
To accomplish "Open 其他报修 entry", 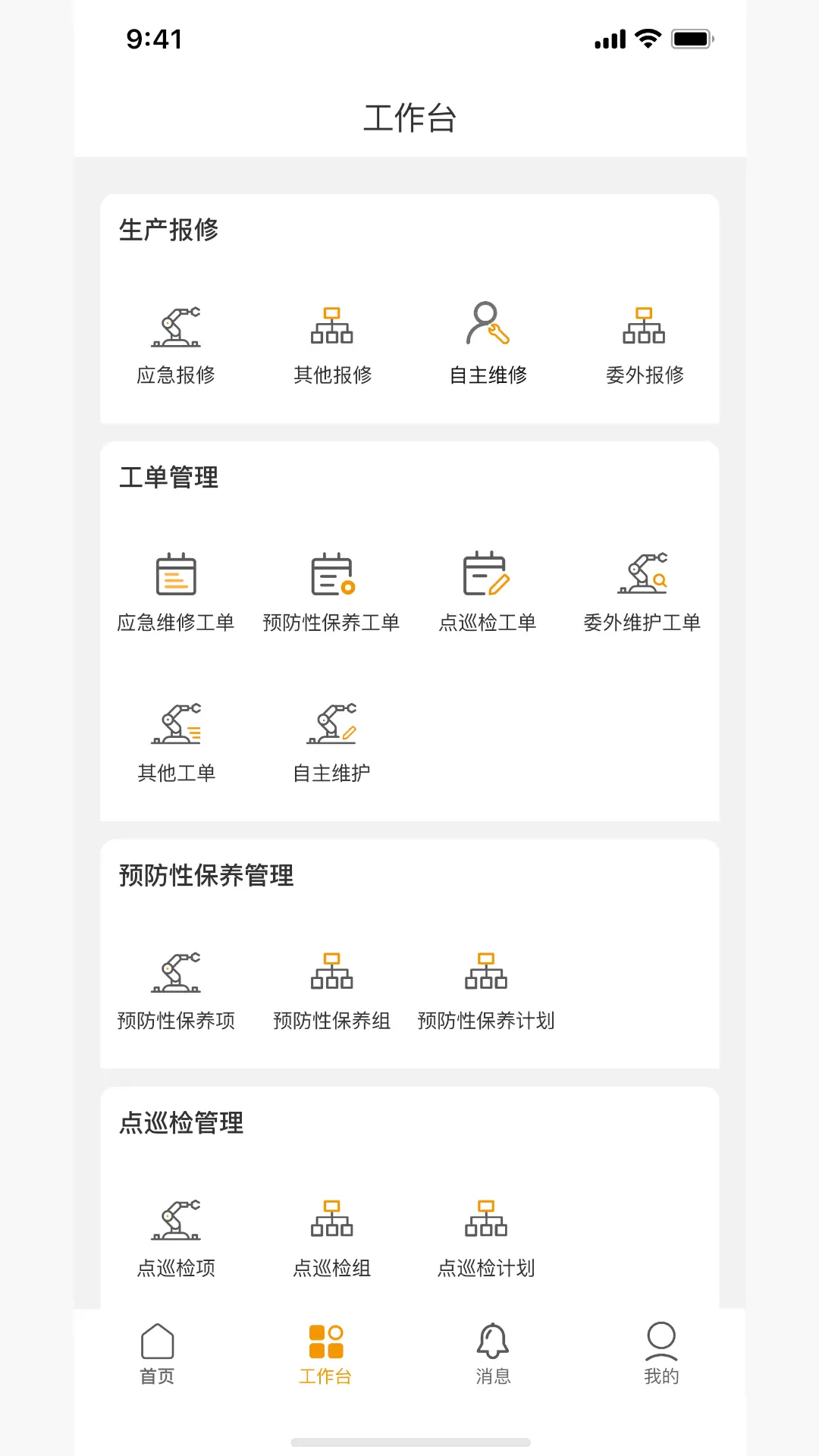I will [332, 344].
